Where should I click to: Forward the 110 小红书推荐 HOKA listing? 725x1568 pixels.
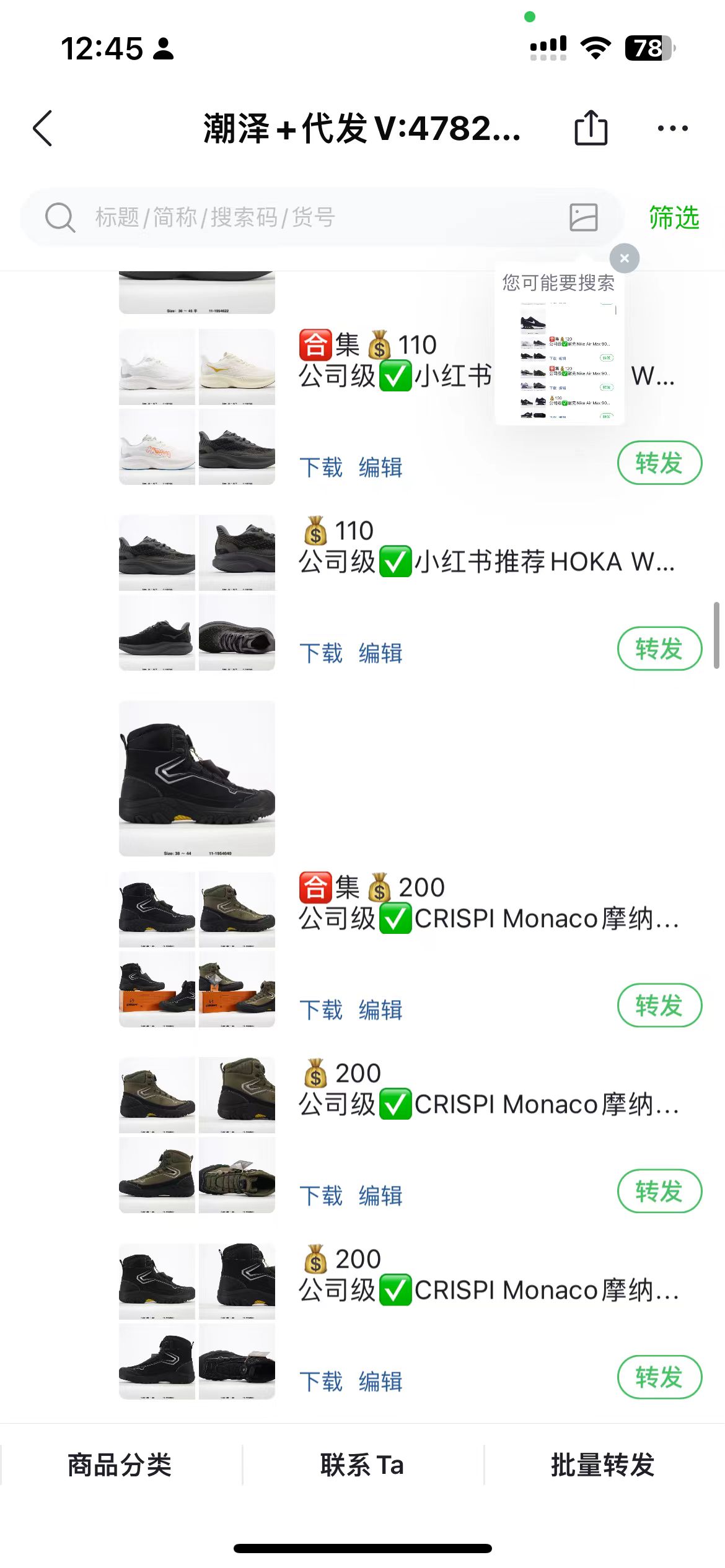(x=659, y=649)
